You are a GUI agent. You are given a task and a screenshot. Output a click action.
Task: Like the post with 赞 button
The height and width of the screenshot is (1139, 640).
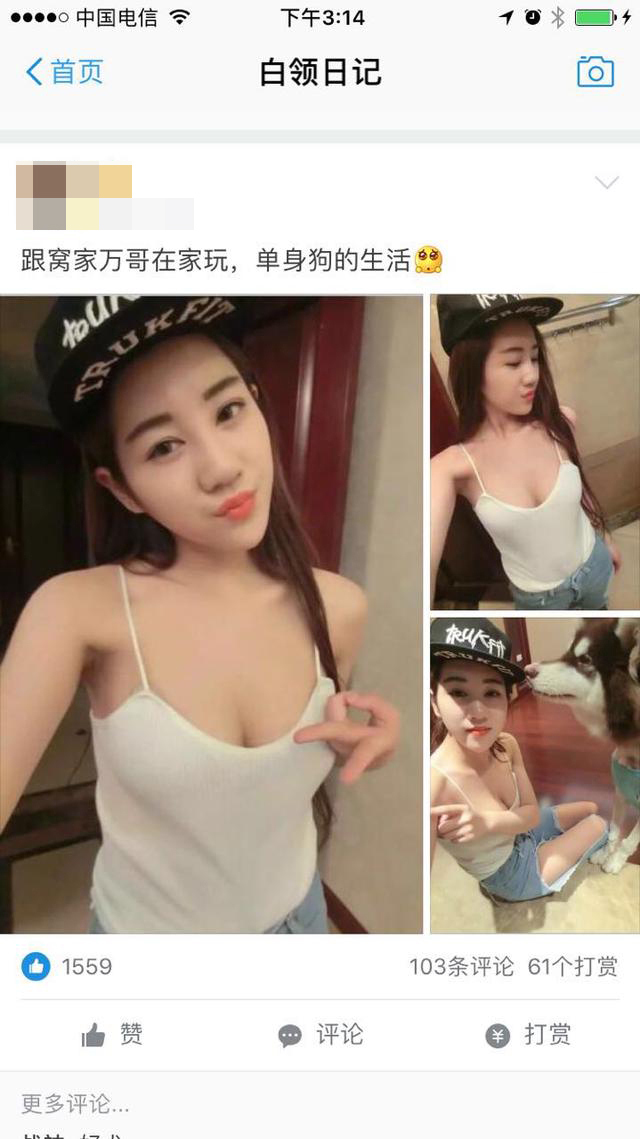click(x=112, y=1034)
